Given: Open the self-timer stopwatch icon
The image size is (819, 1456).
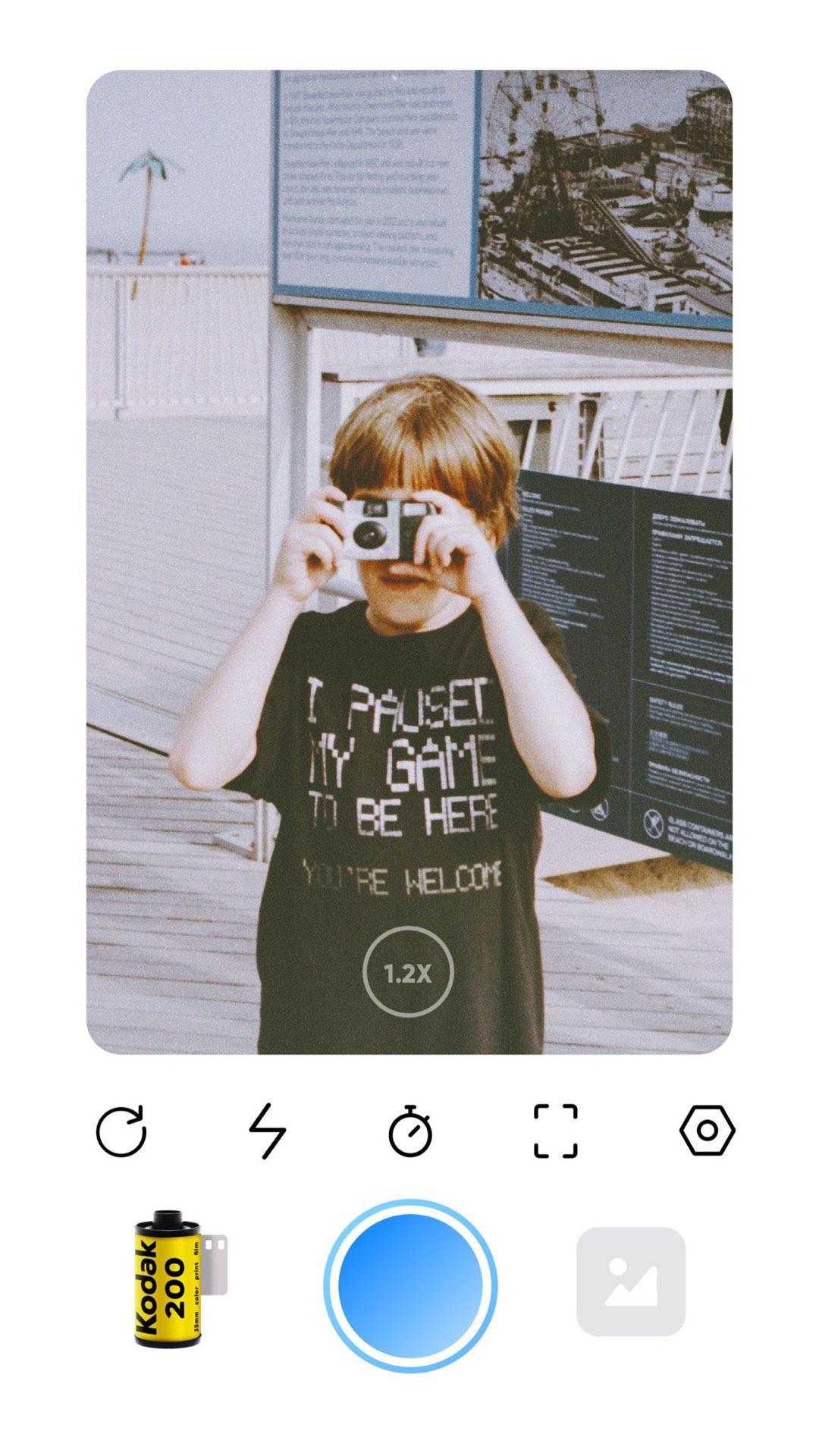Looking at the screenshot, I should tap(410, 1131).
